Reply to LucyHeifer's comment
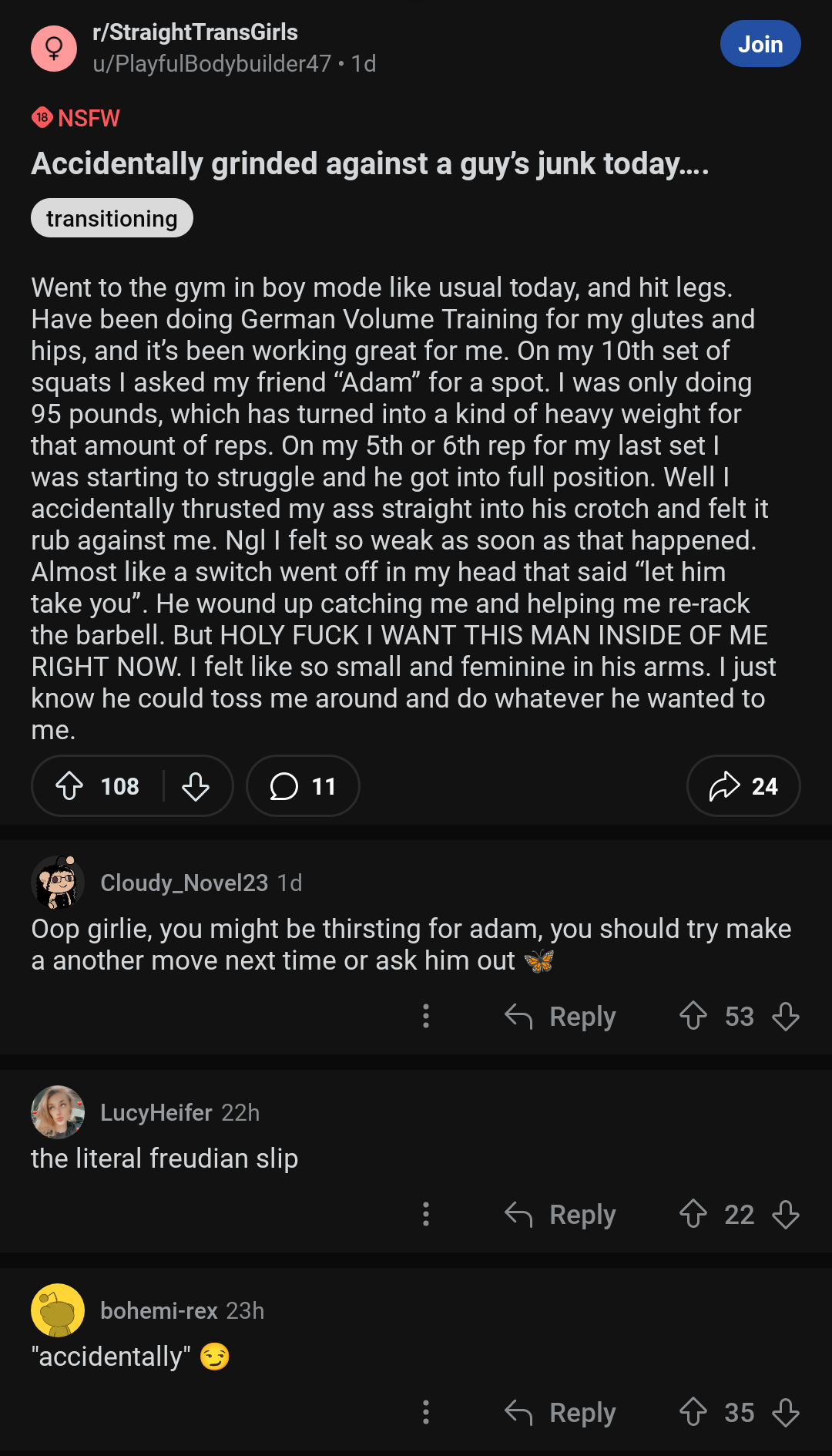This screenshot has width=832, height=1456. [x=560, y=1215]
